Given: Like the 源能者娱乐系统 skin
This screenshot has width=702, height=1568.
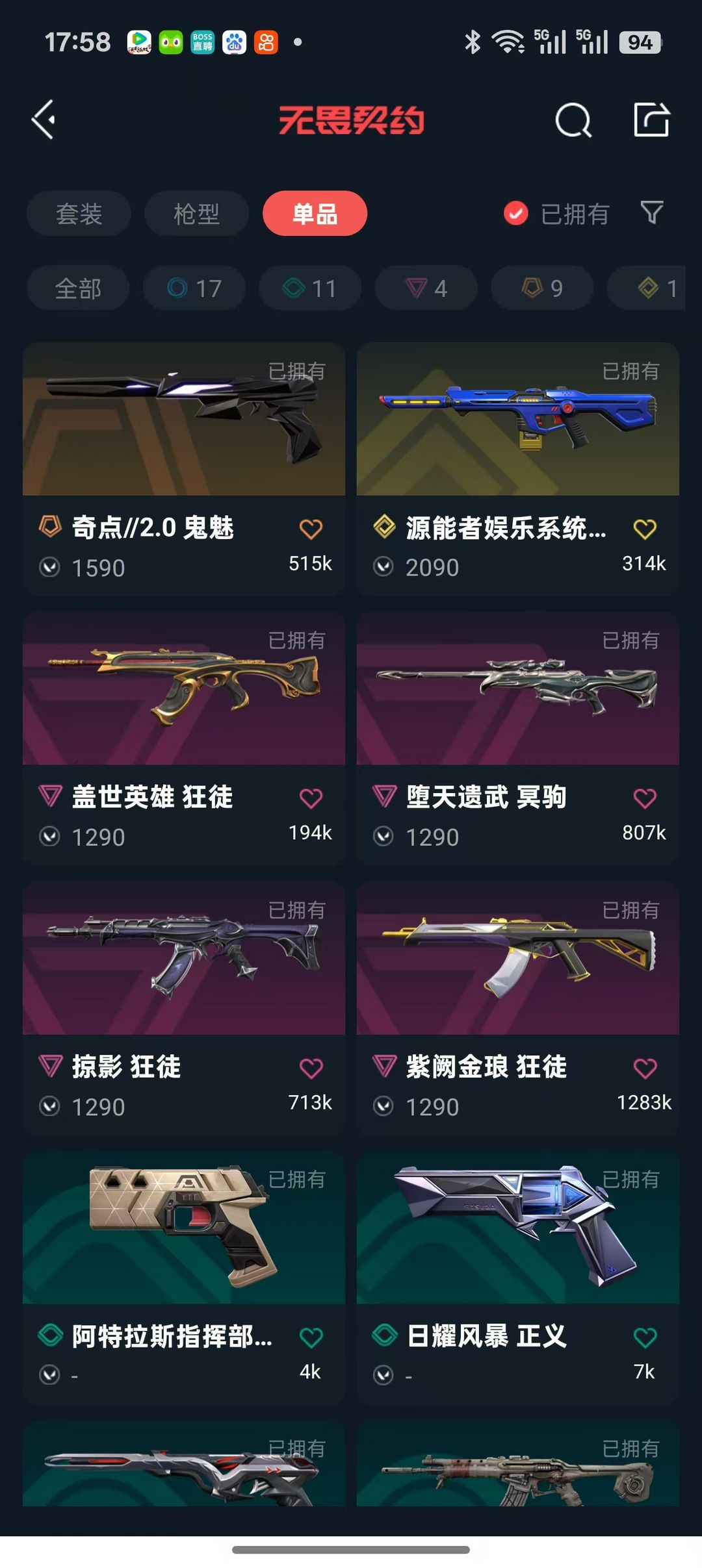Looking at the screenshot, I should click(x=644, y=529).
